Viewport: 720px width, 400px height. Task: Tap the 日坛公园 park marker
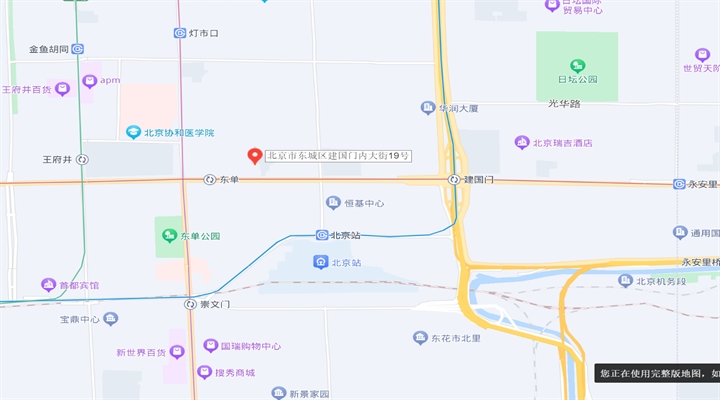click(x=577, y=66)
